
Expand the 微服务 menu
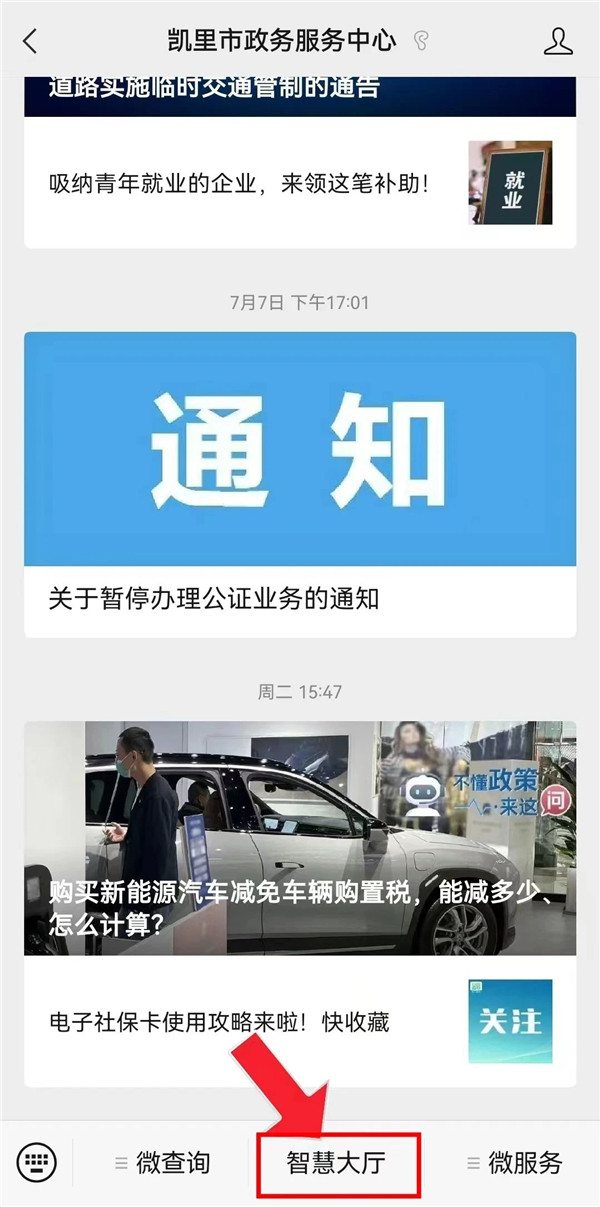(514, 1163)
